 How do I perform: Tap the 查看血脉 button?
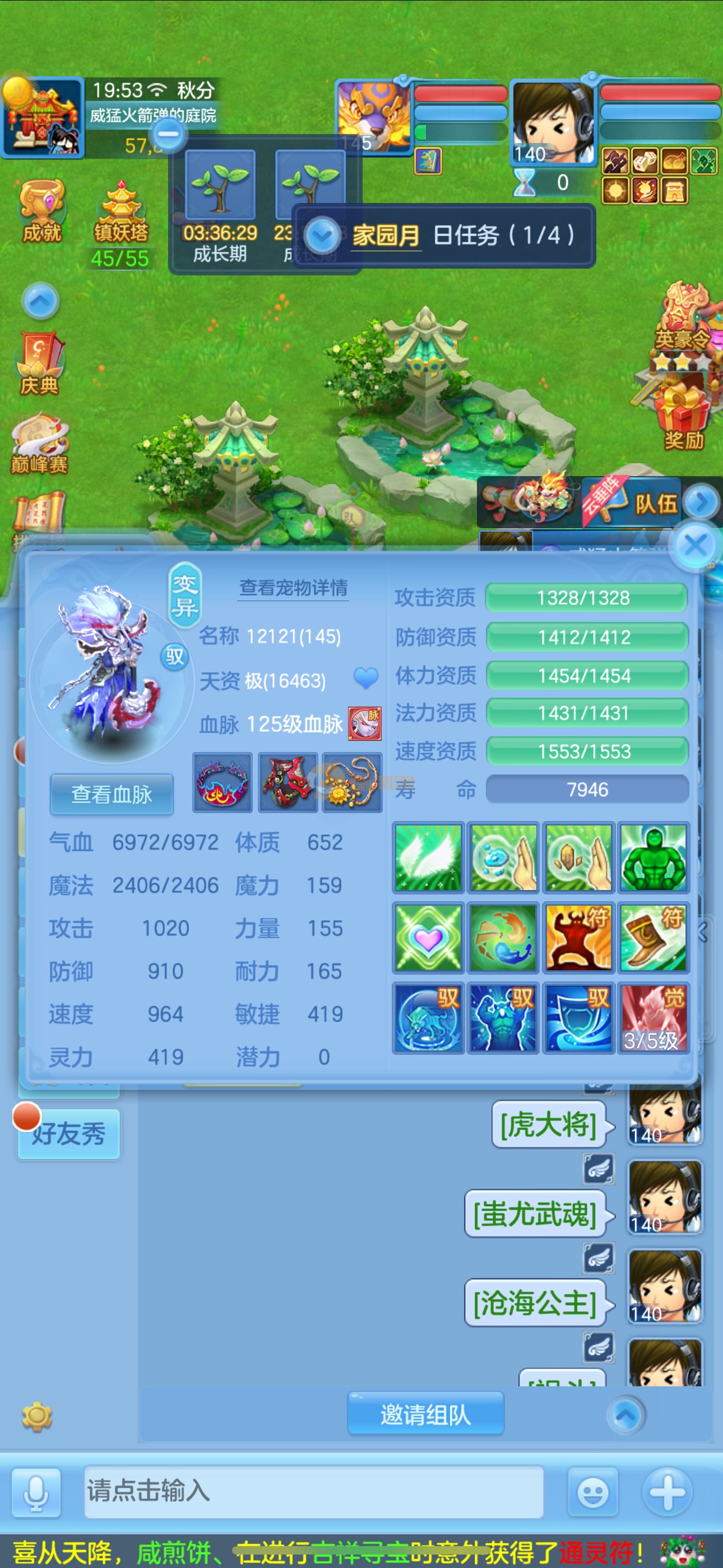coord(112,794)
